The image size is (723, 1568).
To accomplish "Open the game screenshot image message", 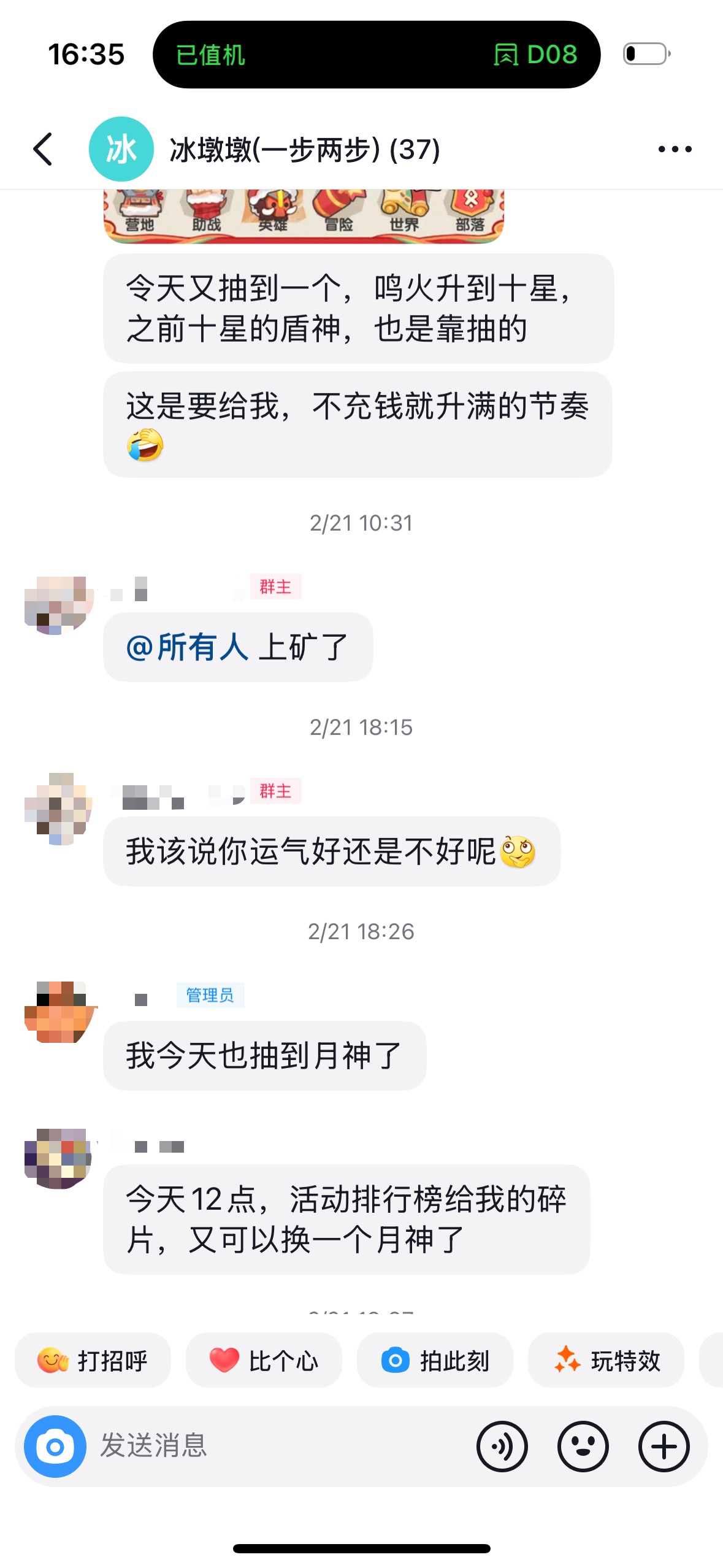I will [x=304, y=216].
